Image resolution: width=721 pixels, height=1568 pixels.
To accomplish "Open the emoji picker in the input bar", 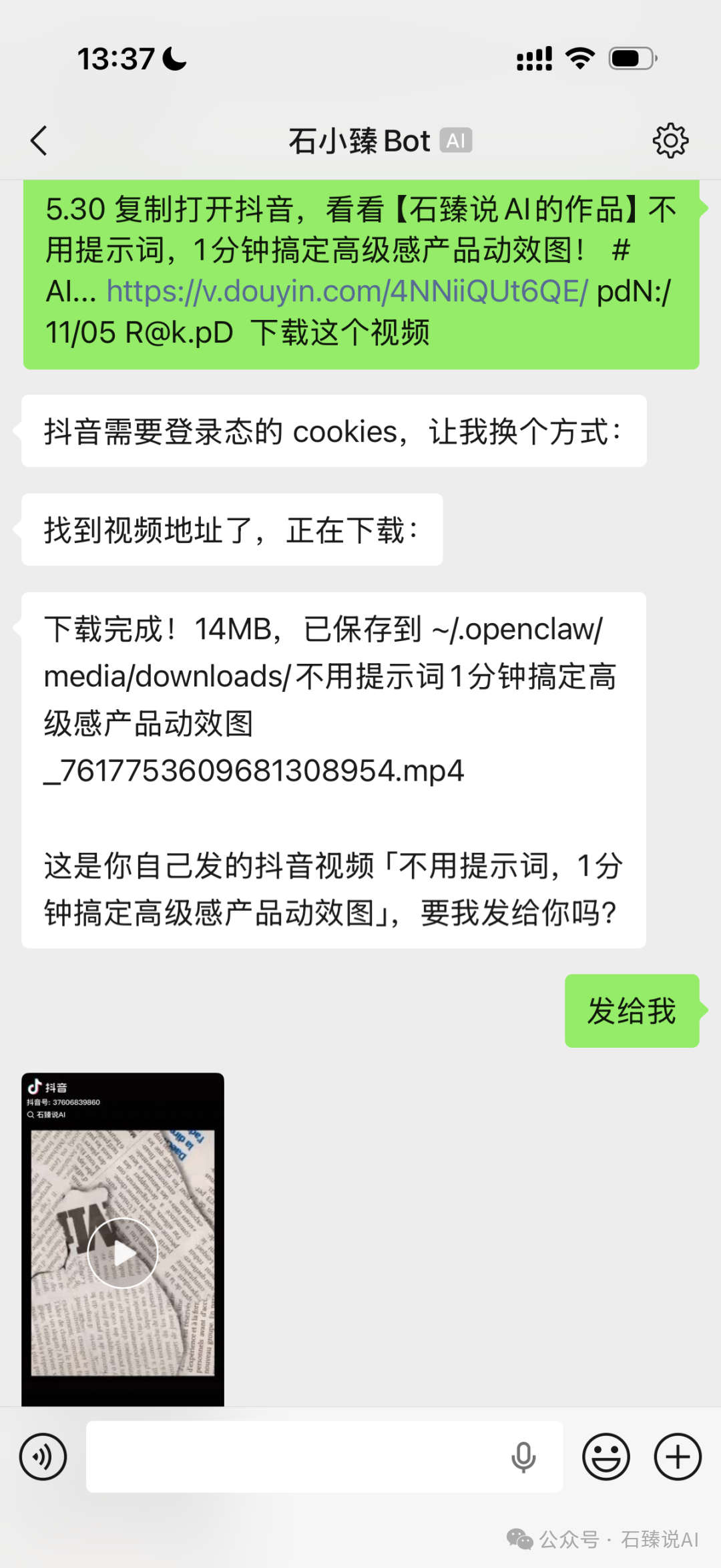I will coord(606,1456).
